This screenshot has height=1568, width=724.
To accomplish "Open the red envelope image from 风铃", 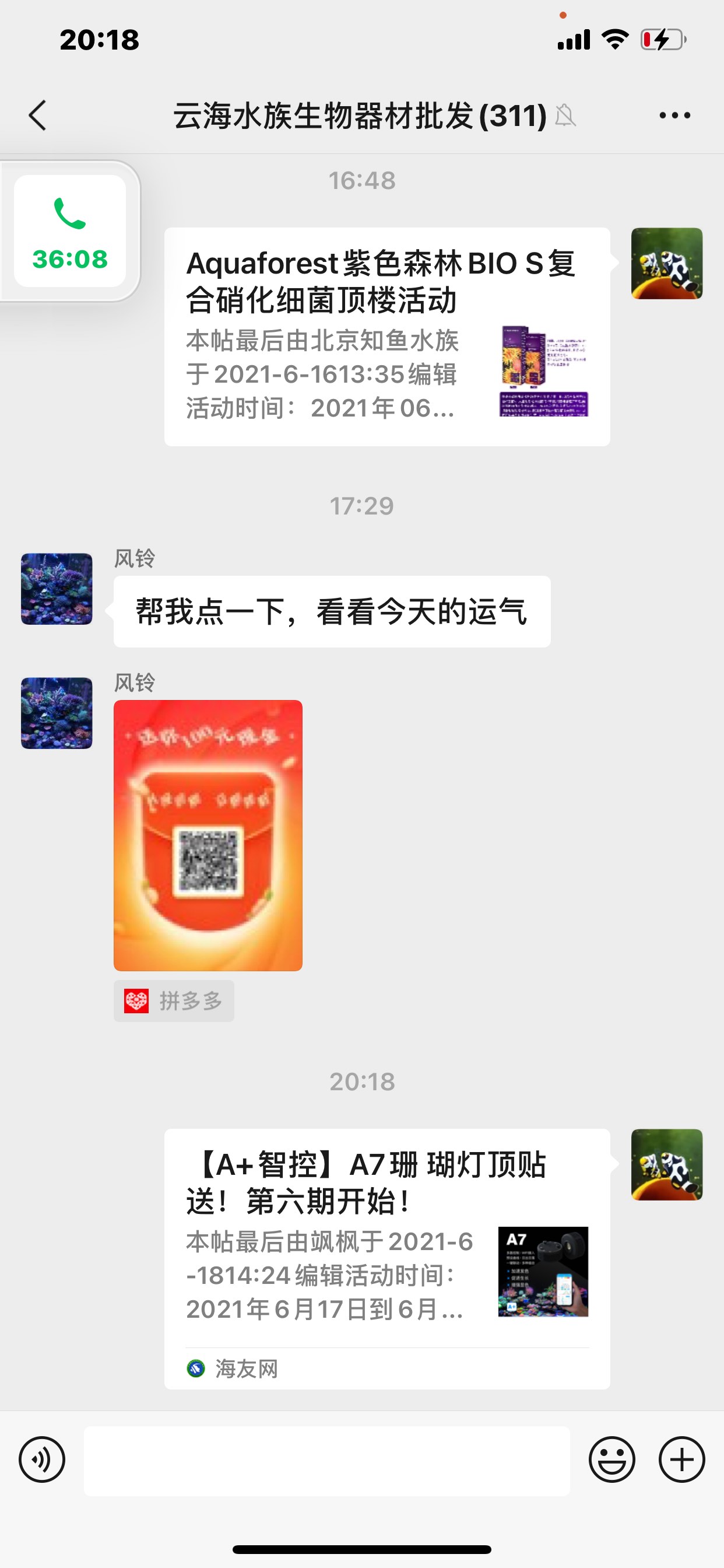I will pyautogui.click(x=208, y=835).
